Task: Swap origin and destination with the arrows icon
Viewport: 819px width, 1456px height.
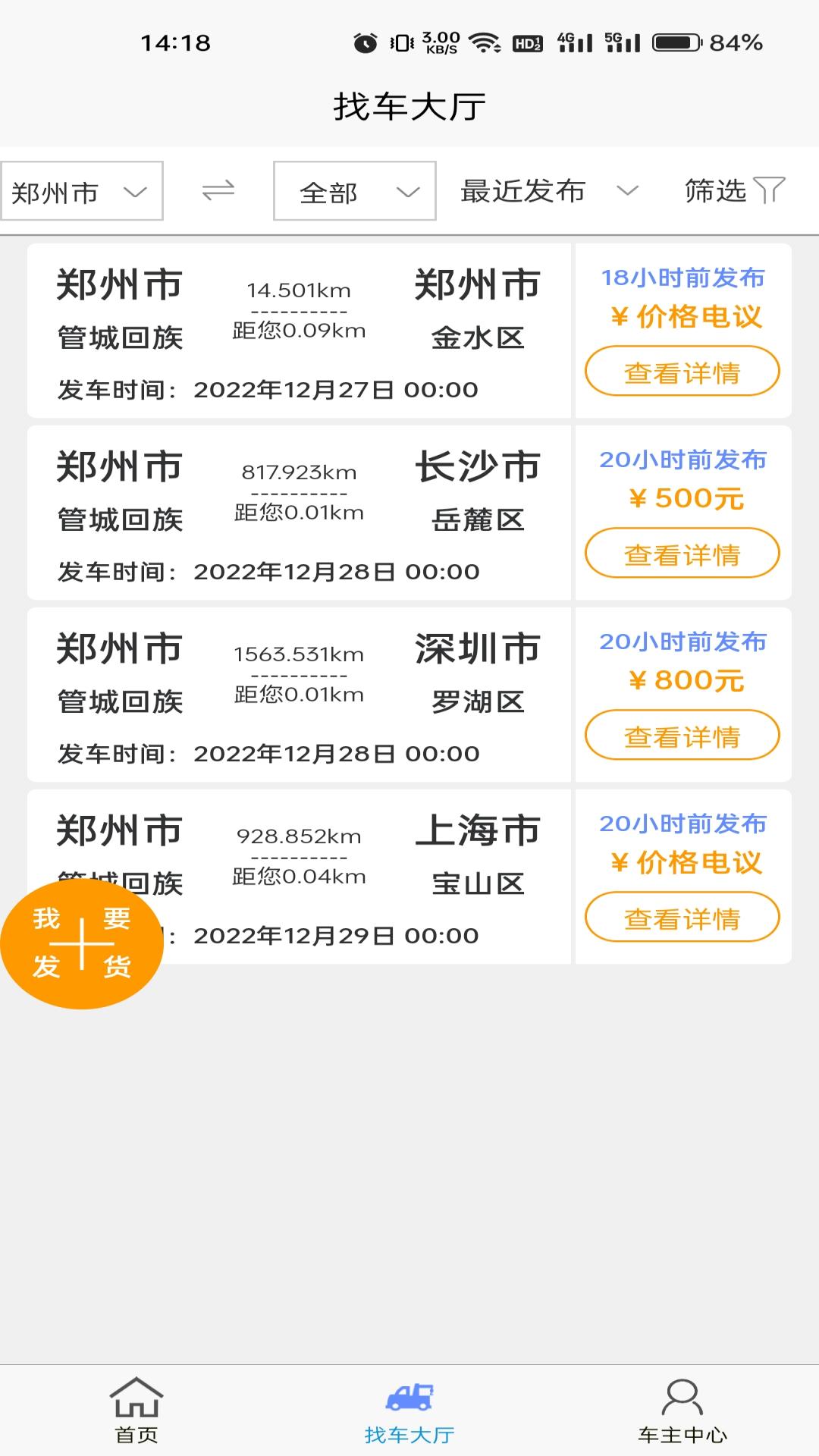Action: [x=218, y=190]
